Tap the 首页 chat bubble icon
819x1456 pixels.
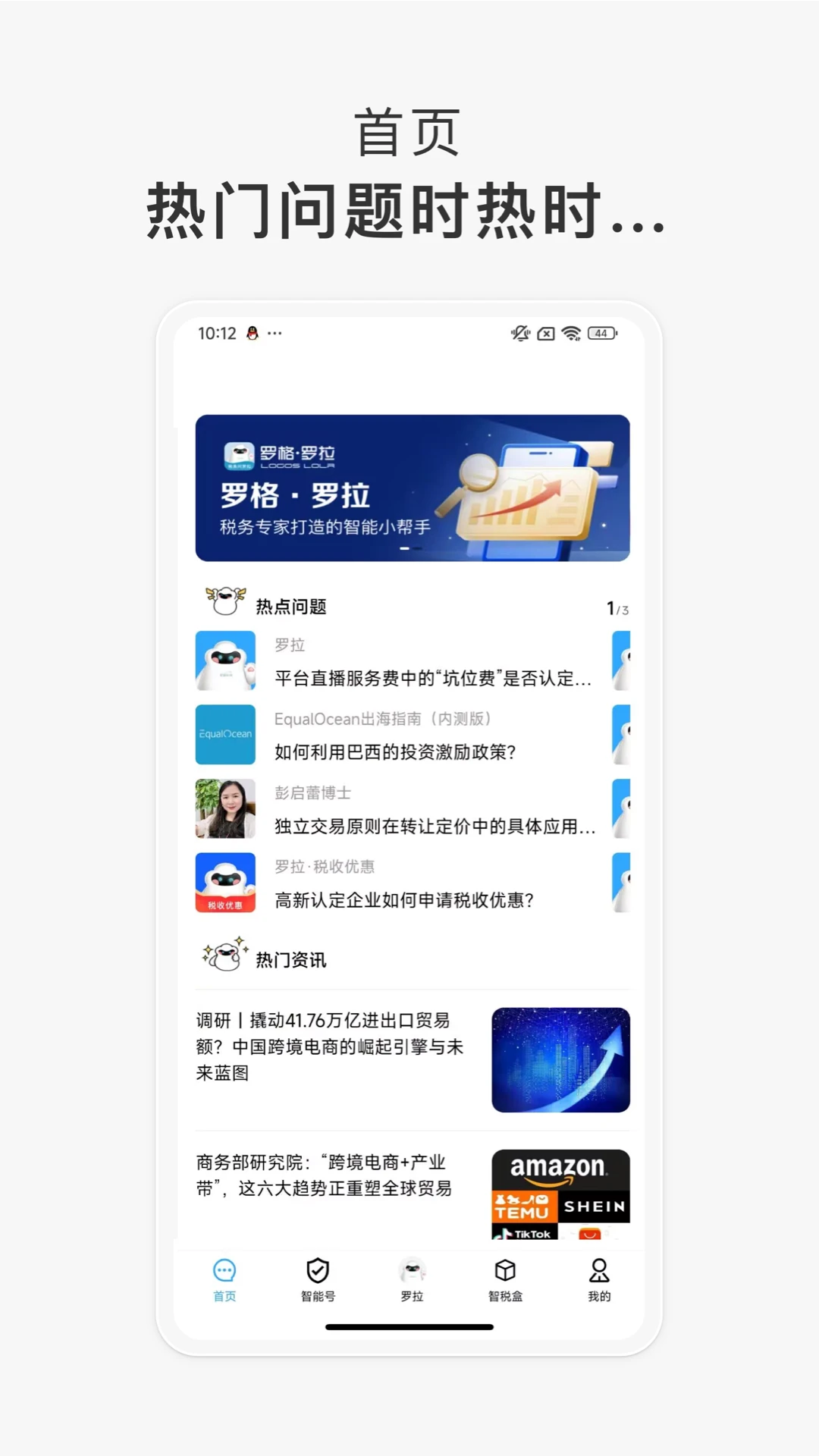224,1269
